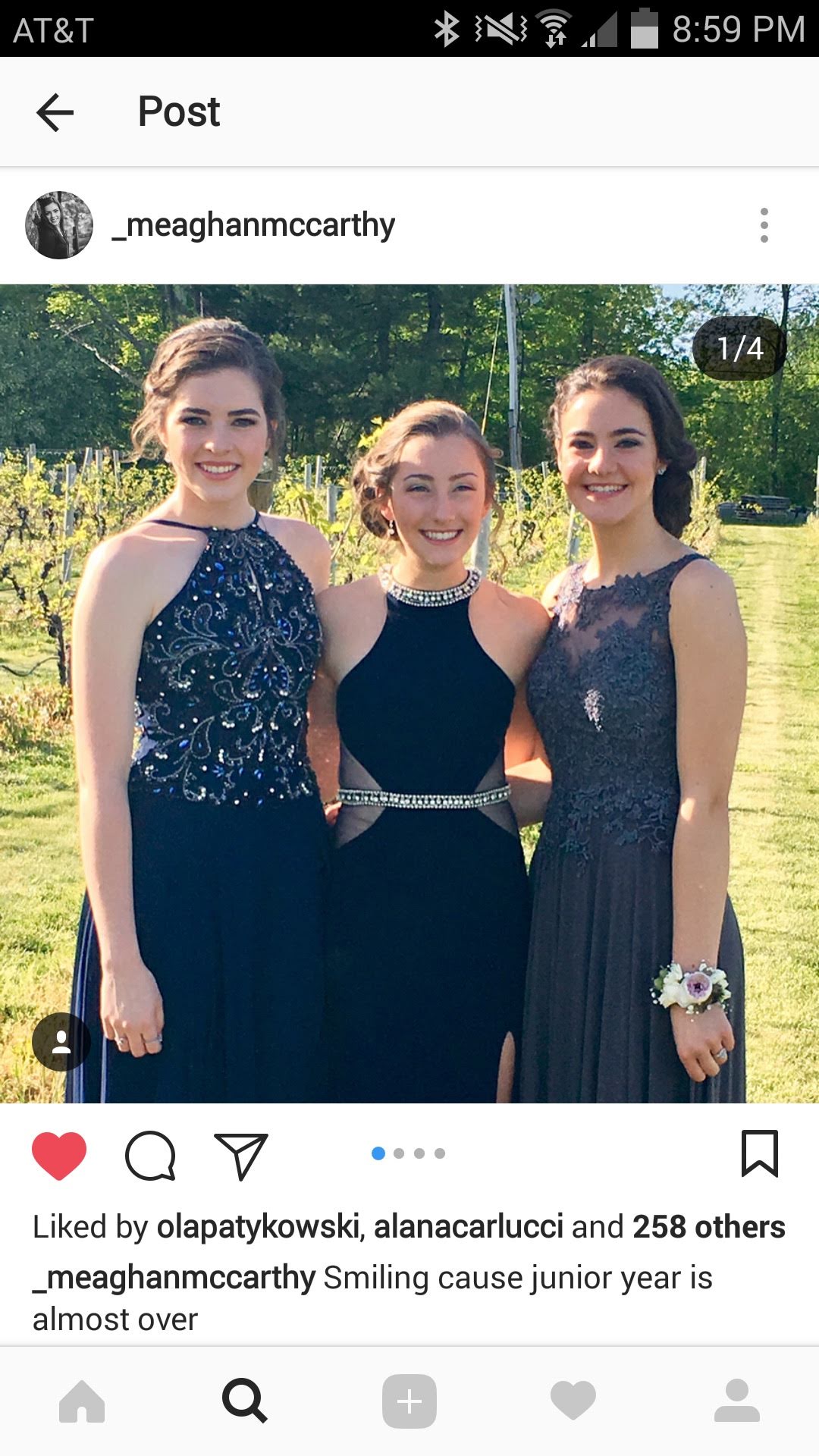The image size is (819, 1456).
Task: Open the _meaghanmccarthy username in the post header
Action: (x=253, y=225)
